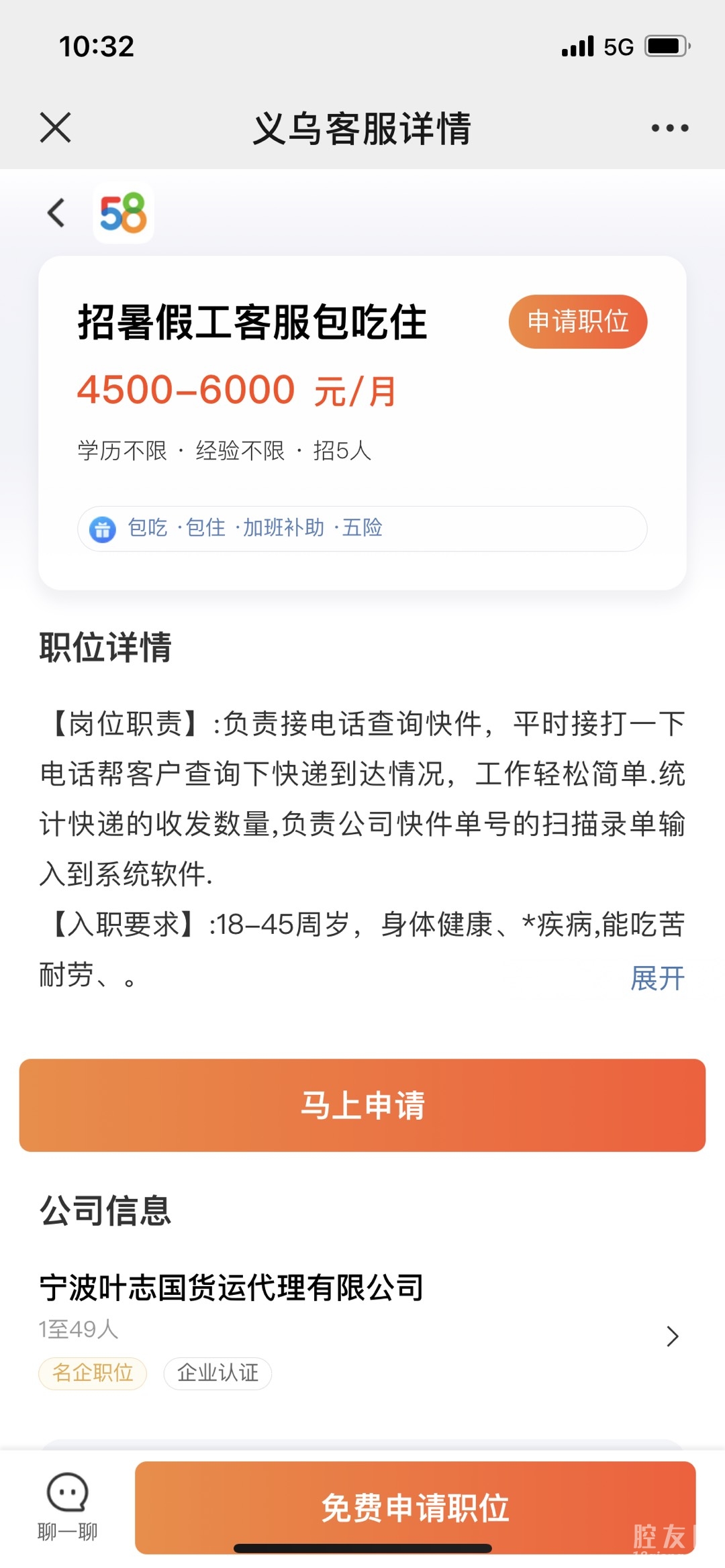Tap 免费申请职位 at the bottom
Viewport: 725px width, 1568px height.
coord(415,1507)
